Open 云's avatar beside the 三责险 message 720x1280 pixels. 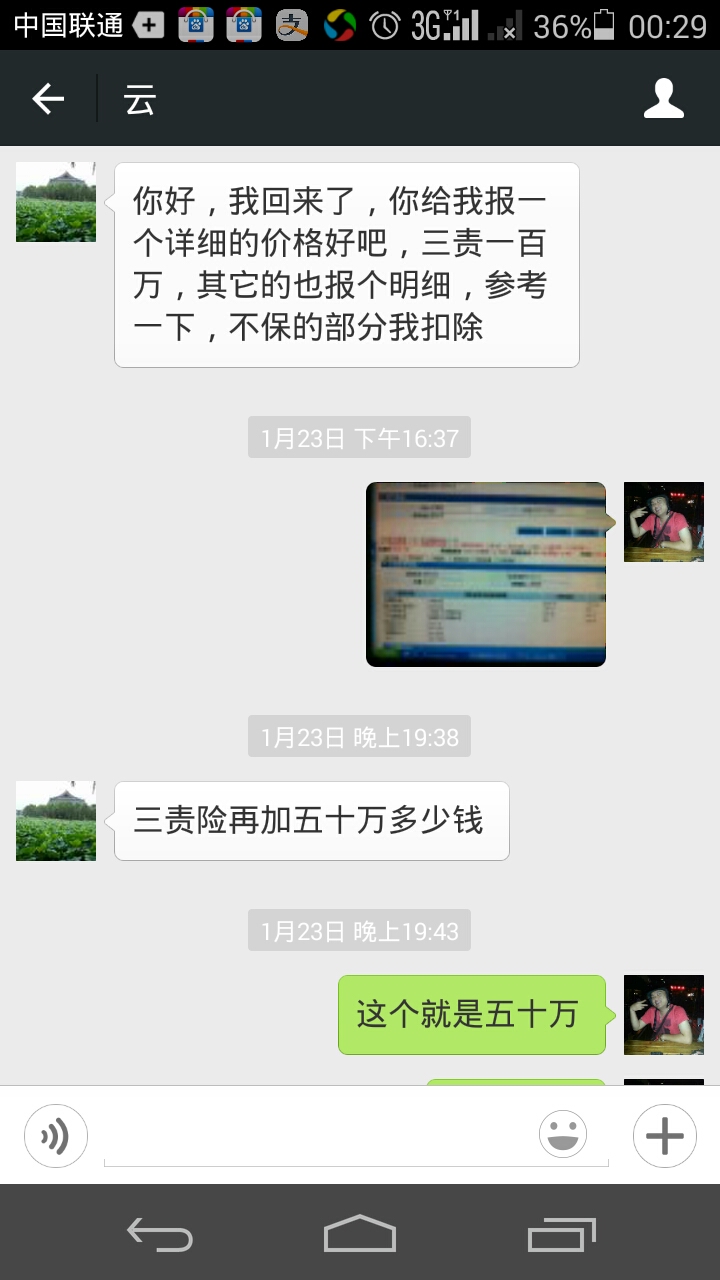click(x=56, y=821)
